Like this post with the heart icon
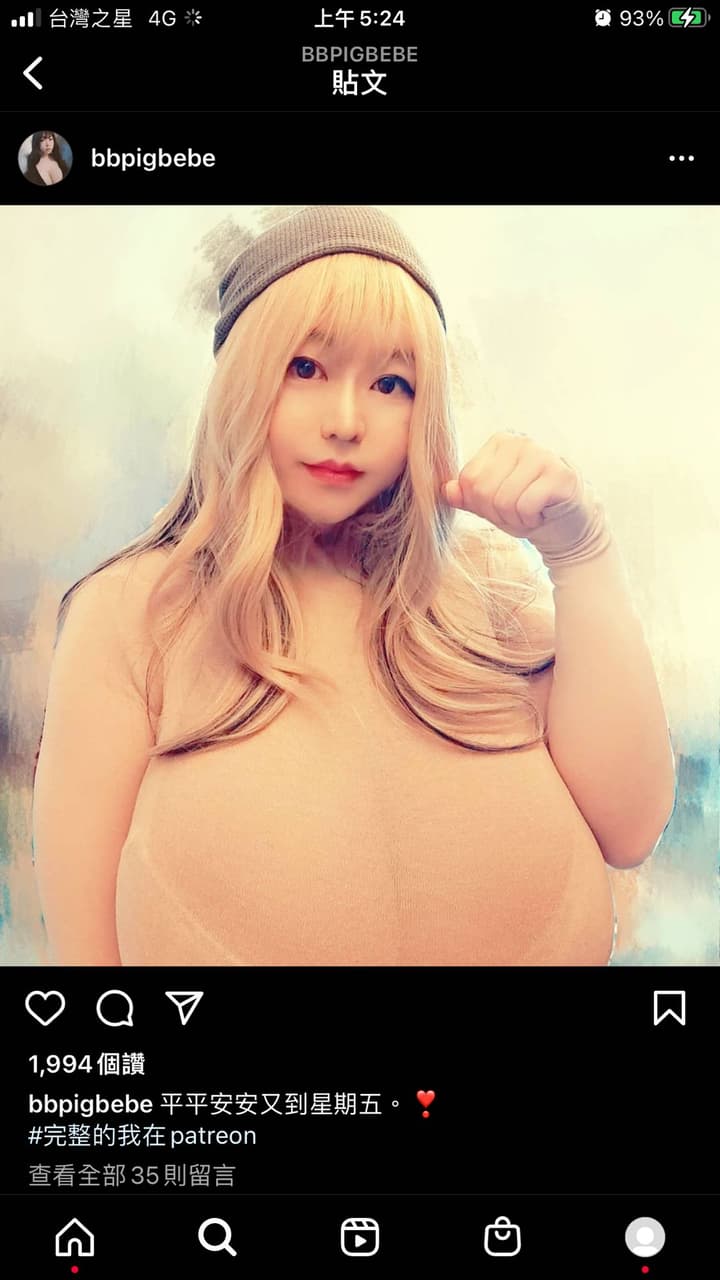This screenshot has height=1280, width=720. point(45,1008)
